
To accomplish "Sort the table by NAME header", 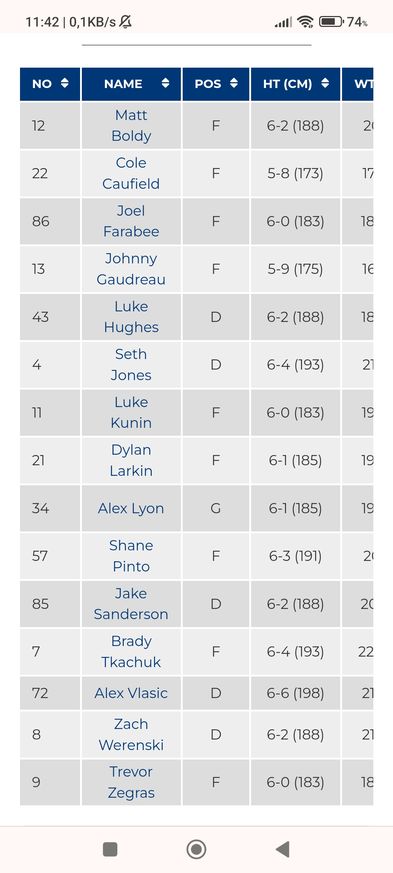I will pos(131,84).
